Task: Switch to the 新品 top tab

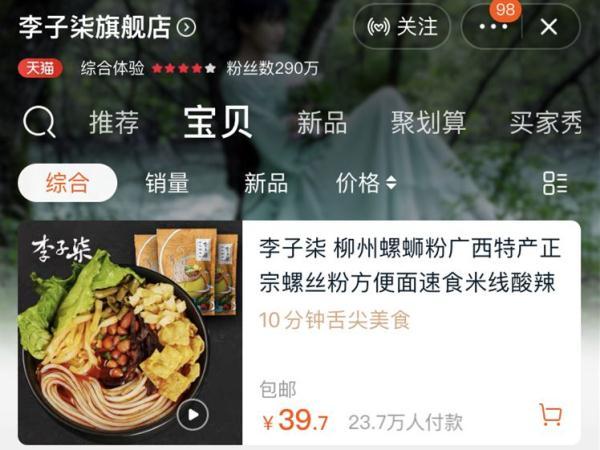Action: [x=322, y=124]
